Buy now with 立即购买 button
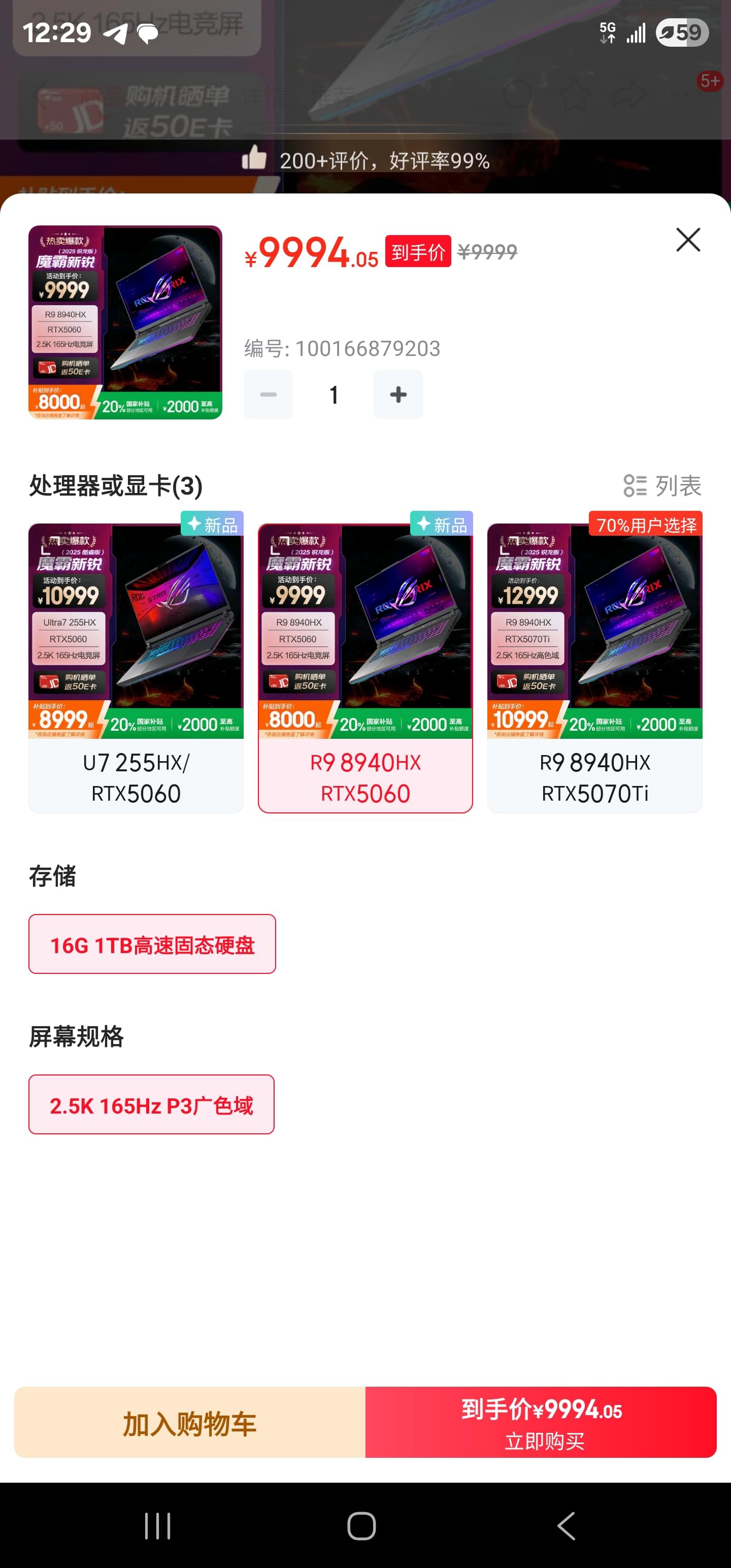The image size is (731, 1568). pos(541,1422)
